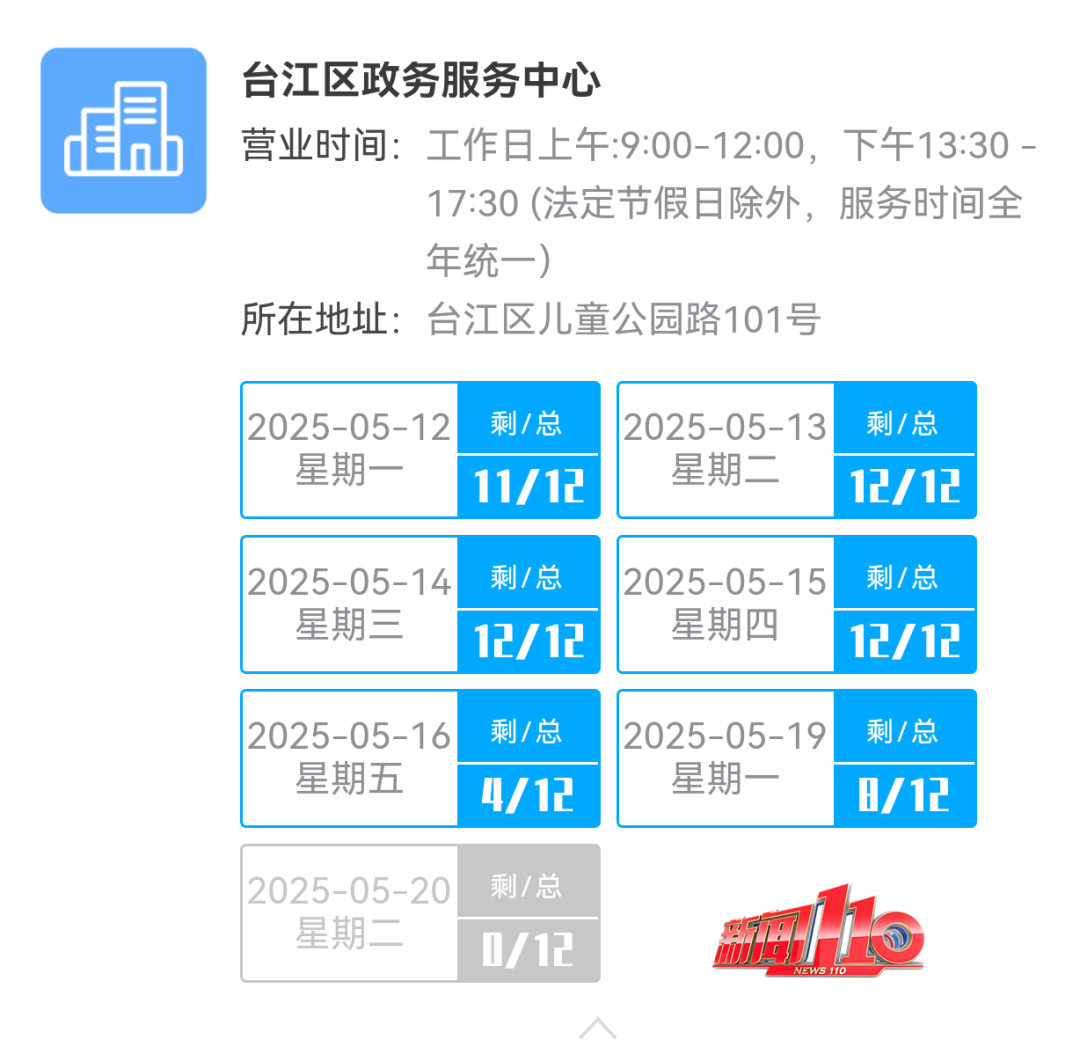This screenshot has width=1080, height=1047.
Task: Collapse the date list with the up chevron
Action: [598, 1028]
